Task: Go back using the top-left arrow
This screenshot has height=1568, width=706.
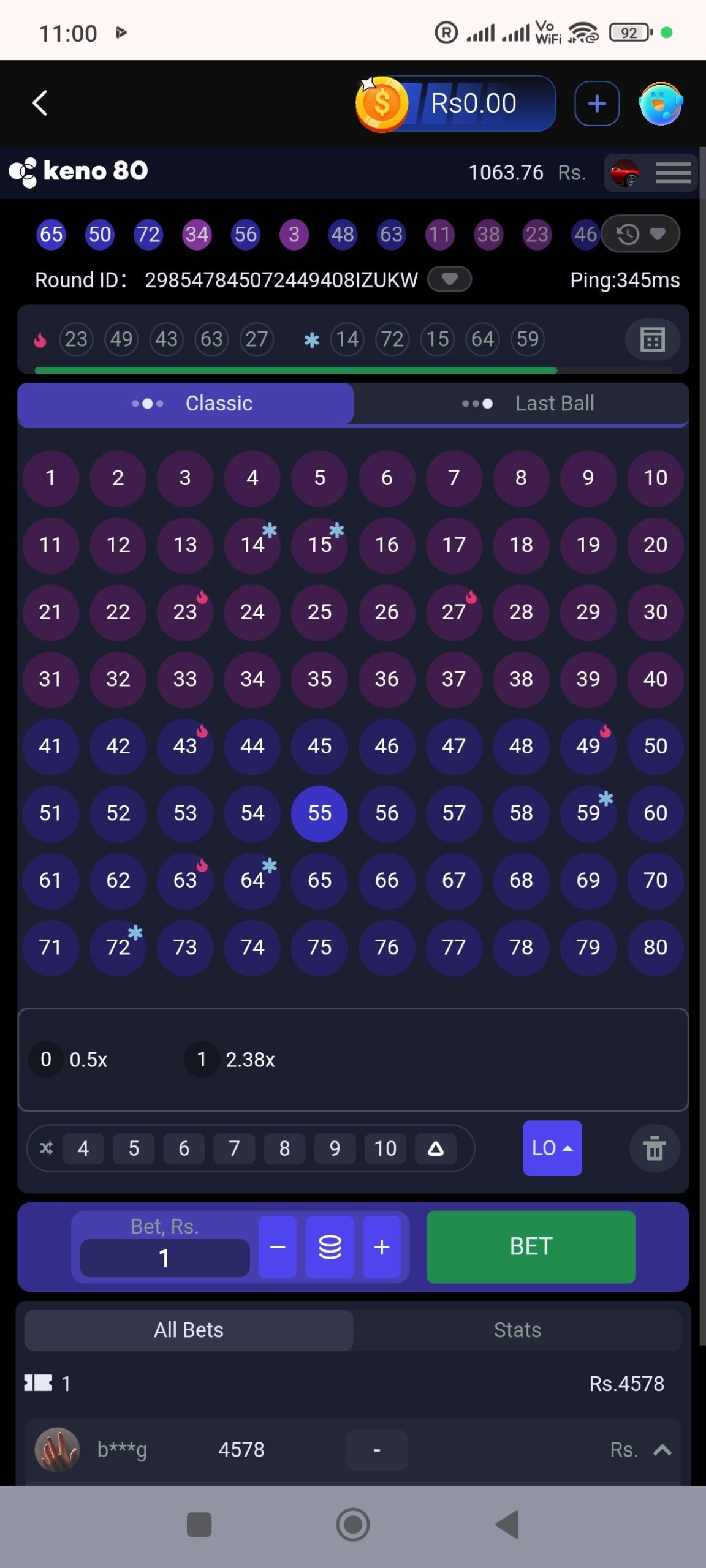Action: [40, 103]
